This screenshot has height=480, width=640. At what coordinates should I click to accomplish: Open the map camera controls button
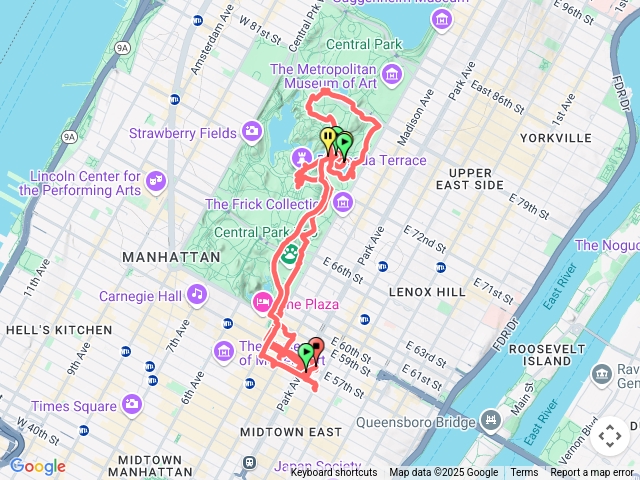click(609, 435)
